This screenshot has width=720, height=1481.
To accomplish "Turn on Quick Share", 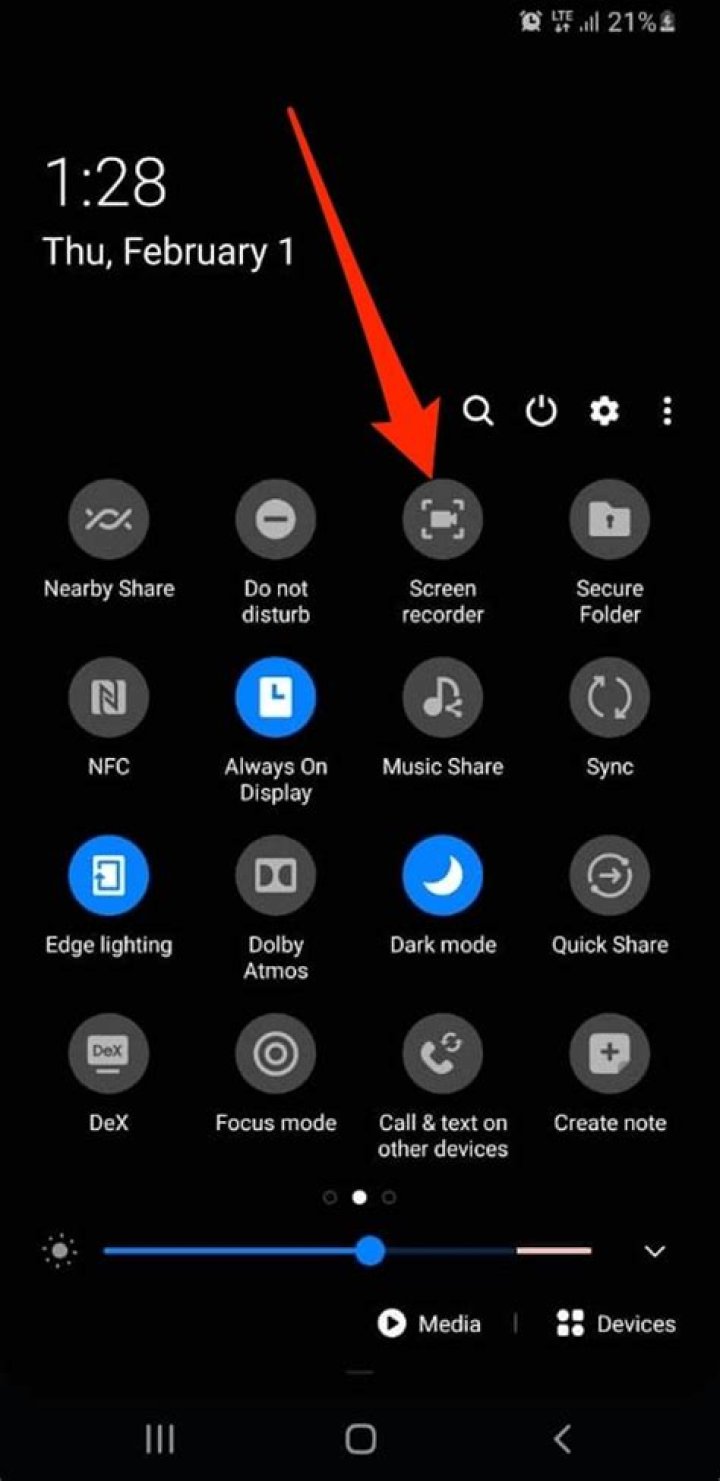I will point(609,875).
